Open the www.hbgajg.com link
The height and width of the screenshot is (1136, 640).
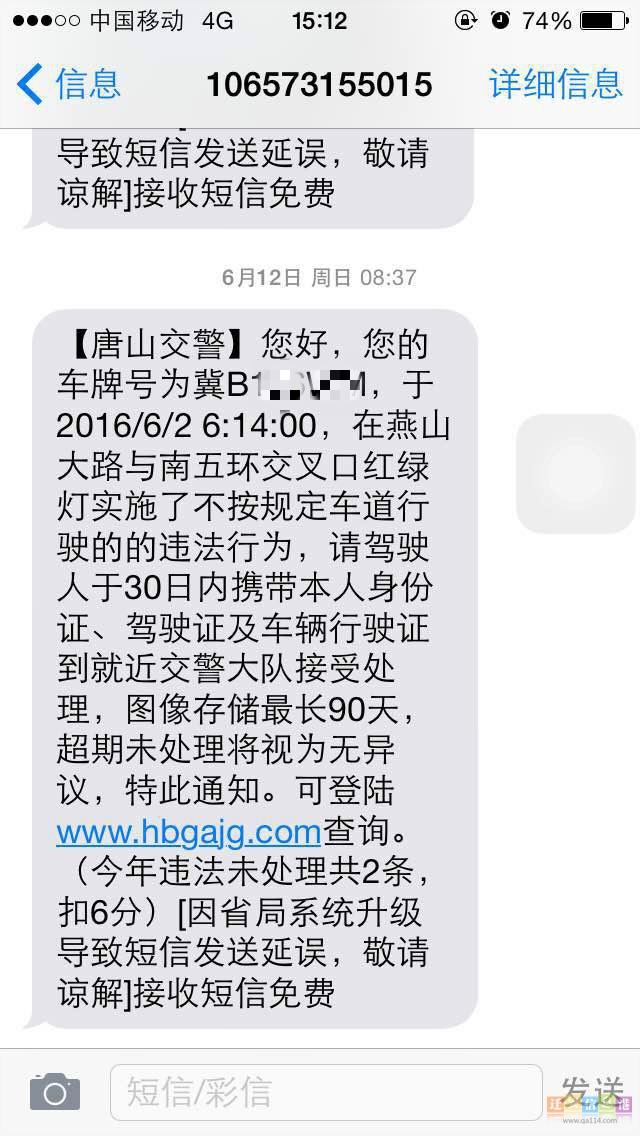[189, 831]
